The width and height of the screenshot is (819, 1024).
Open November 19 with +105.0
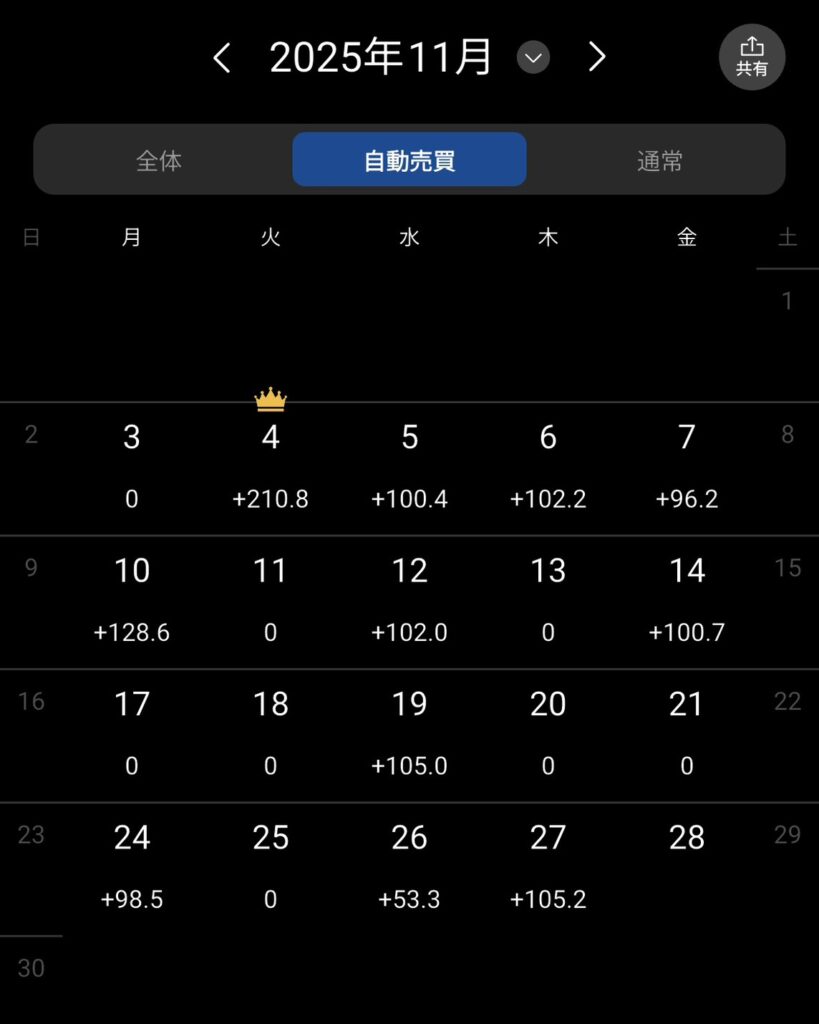point(409,734)
